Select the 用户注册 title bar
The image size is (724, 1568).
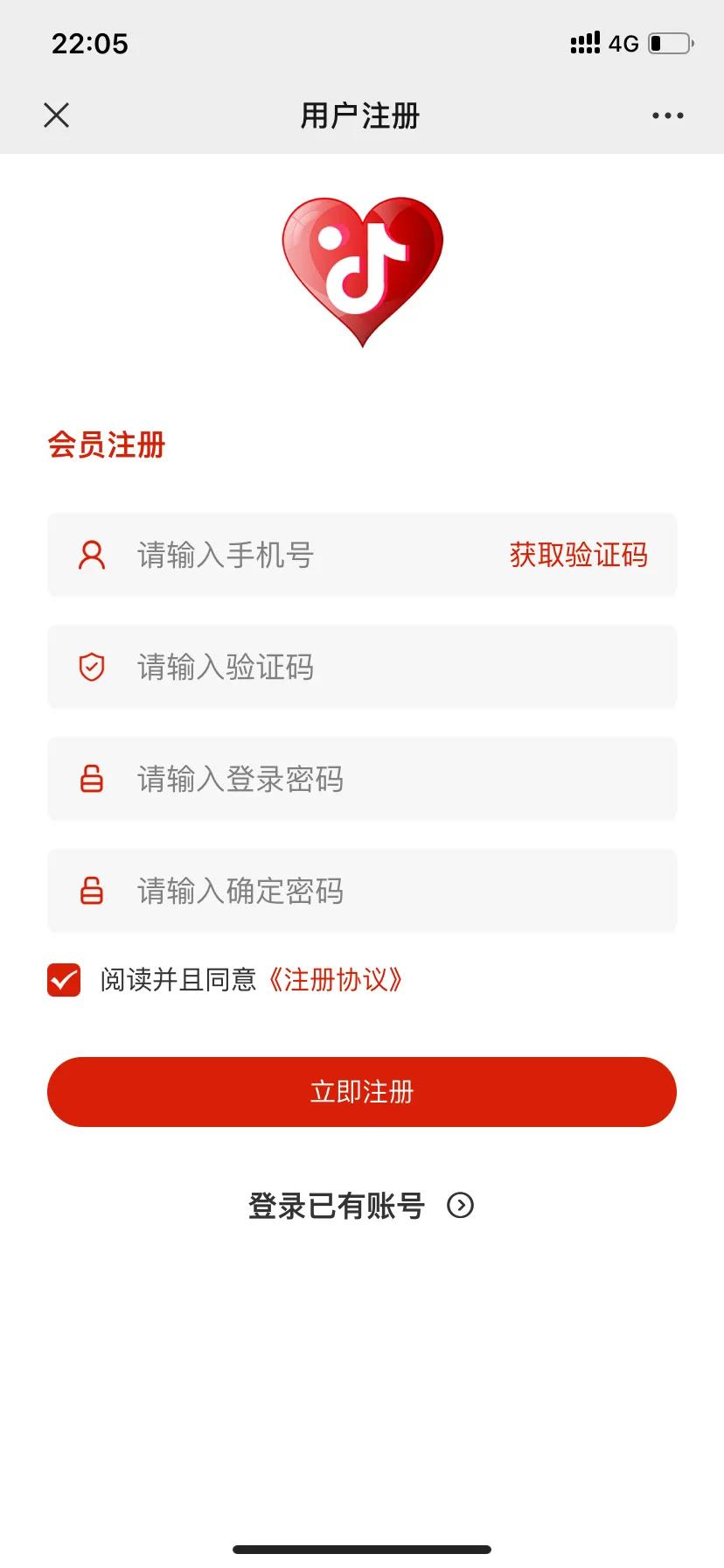(x=361, y=115)
